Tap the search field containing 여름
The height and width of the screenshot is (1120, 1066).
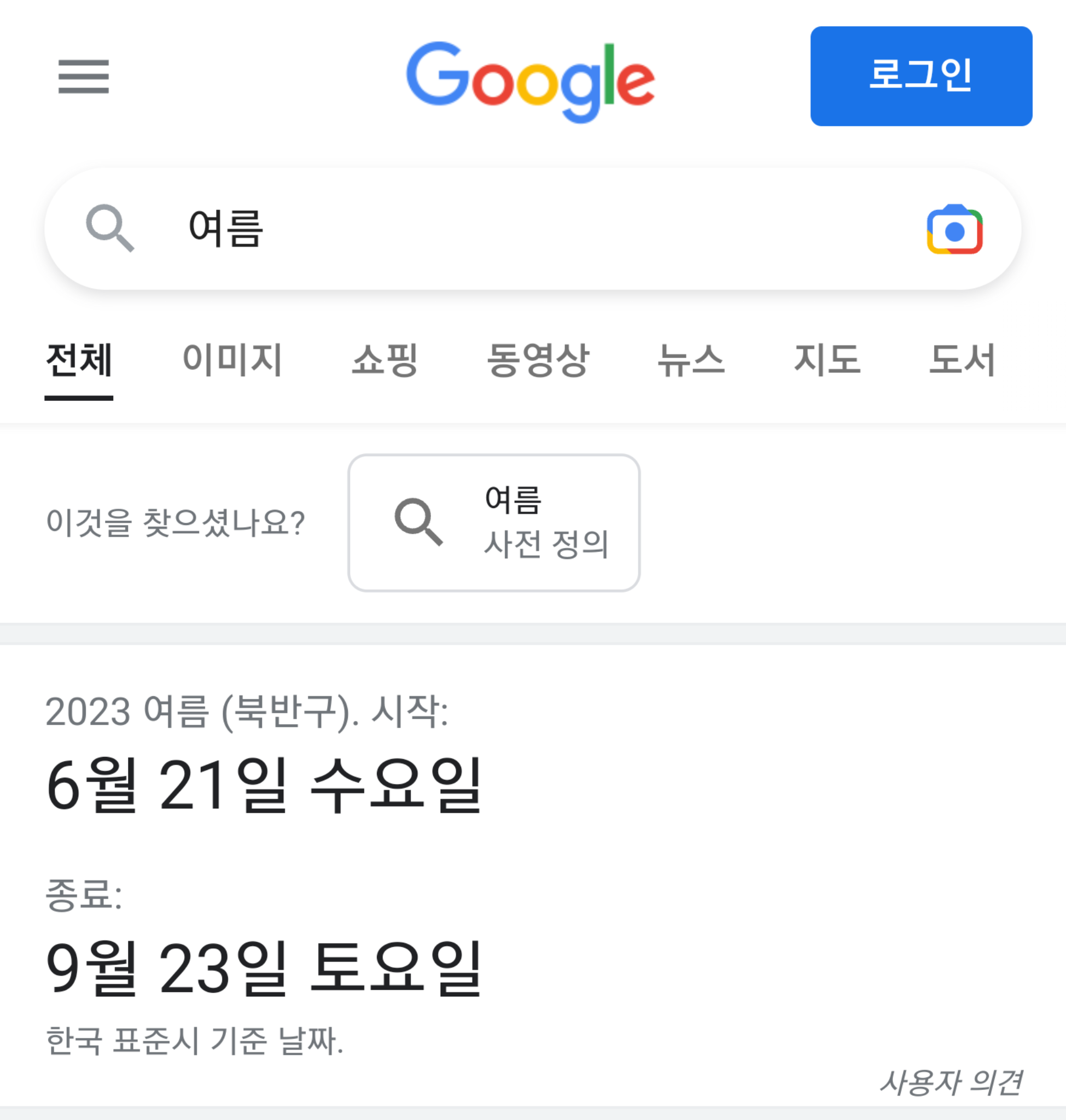pos(511,229)
